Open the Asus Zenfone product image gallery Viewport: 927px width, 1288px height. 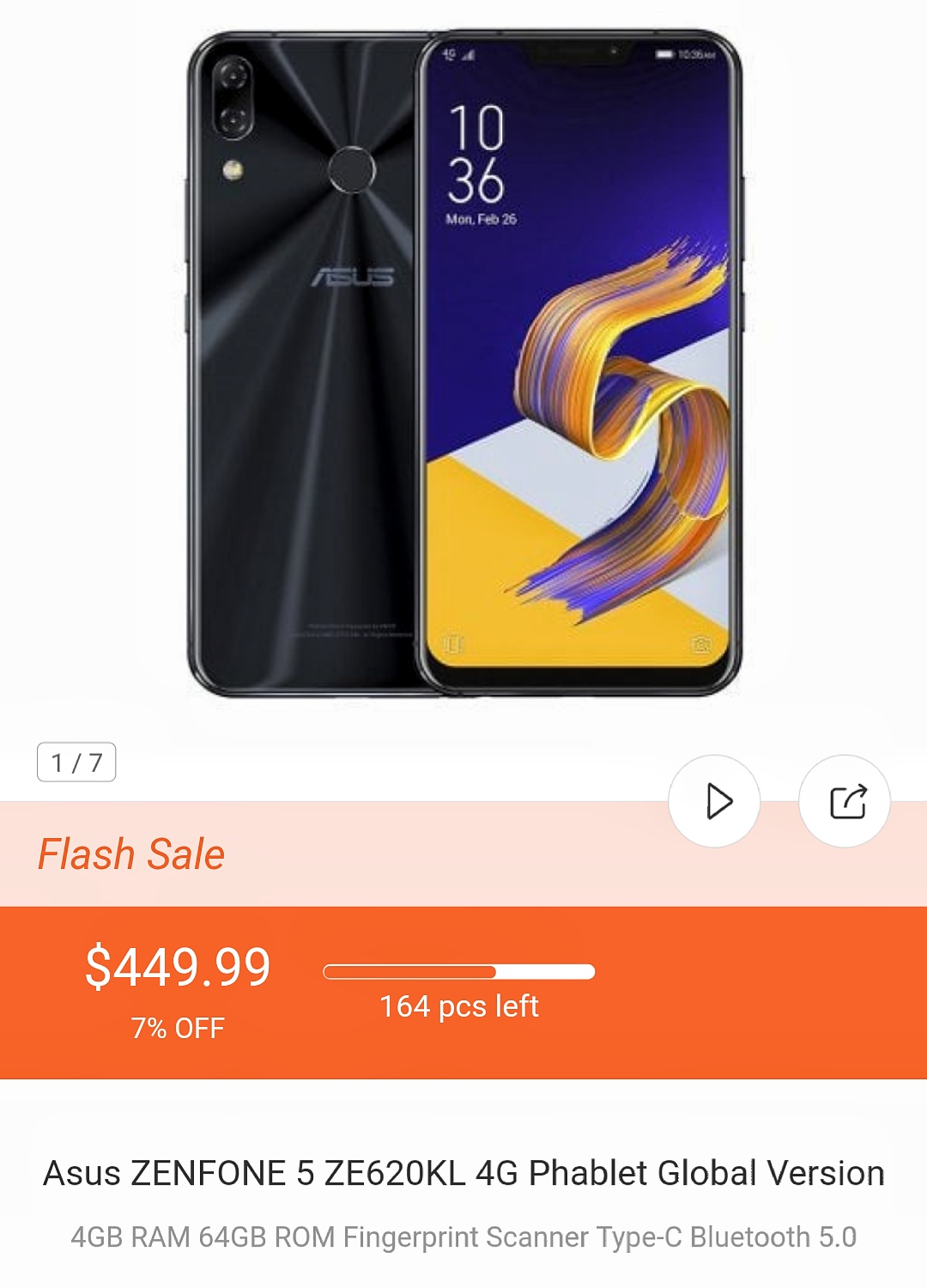(463, 365)
